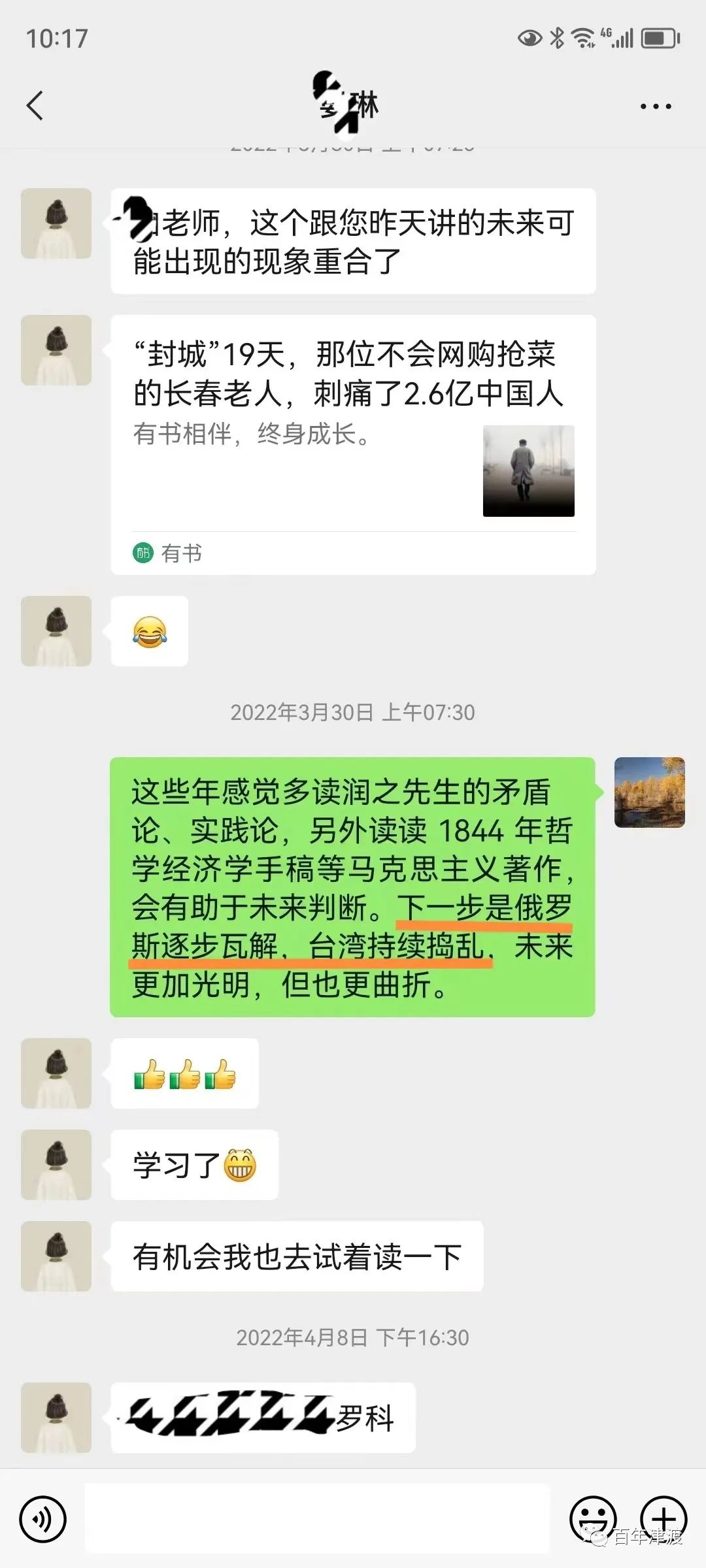Open the plus attachment menu

tap(664, 1519)
